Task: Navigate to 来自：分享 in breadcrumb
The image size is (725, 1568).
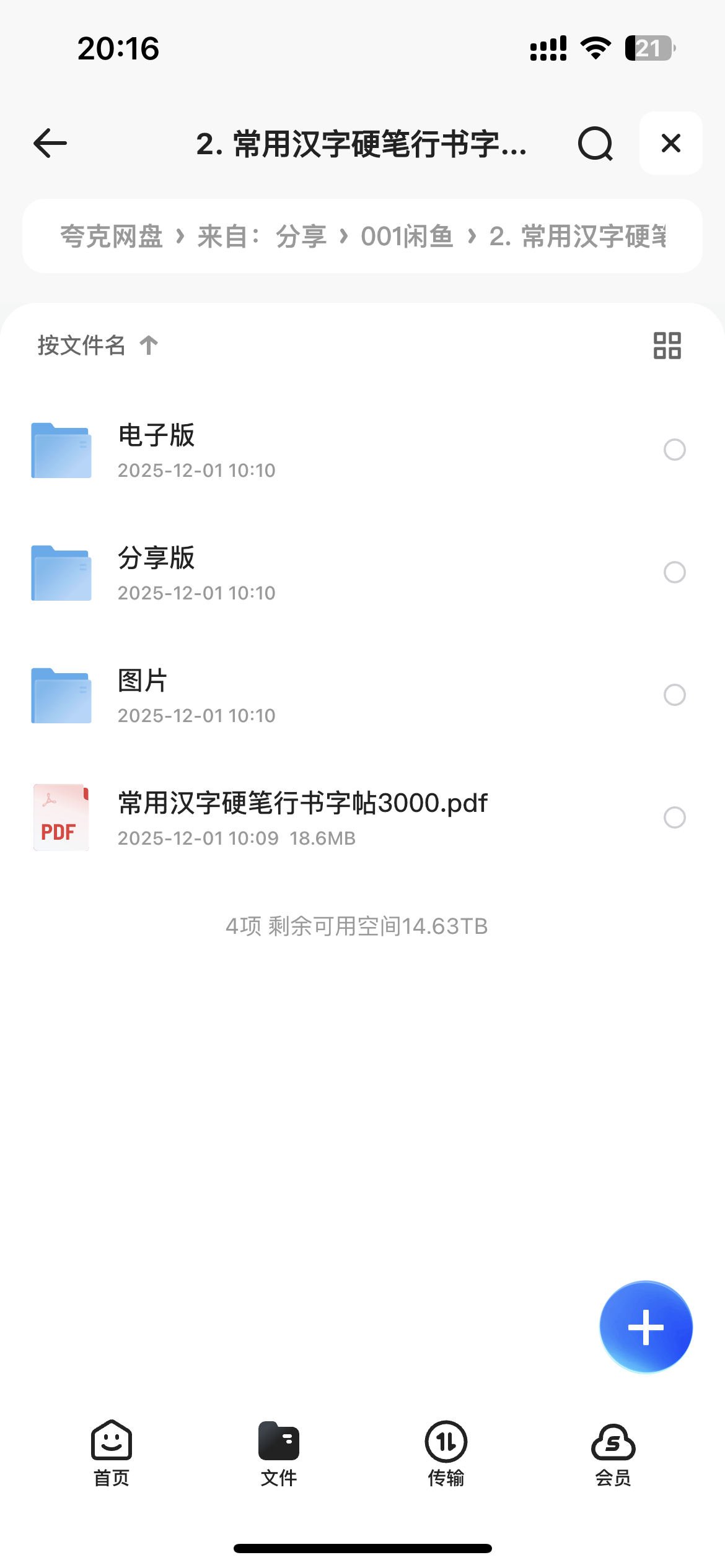Action: tap(261, 236)
